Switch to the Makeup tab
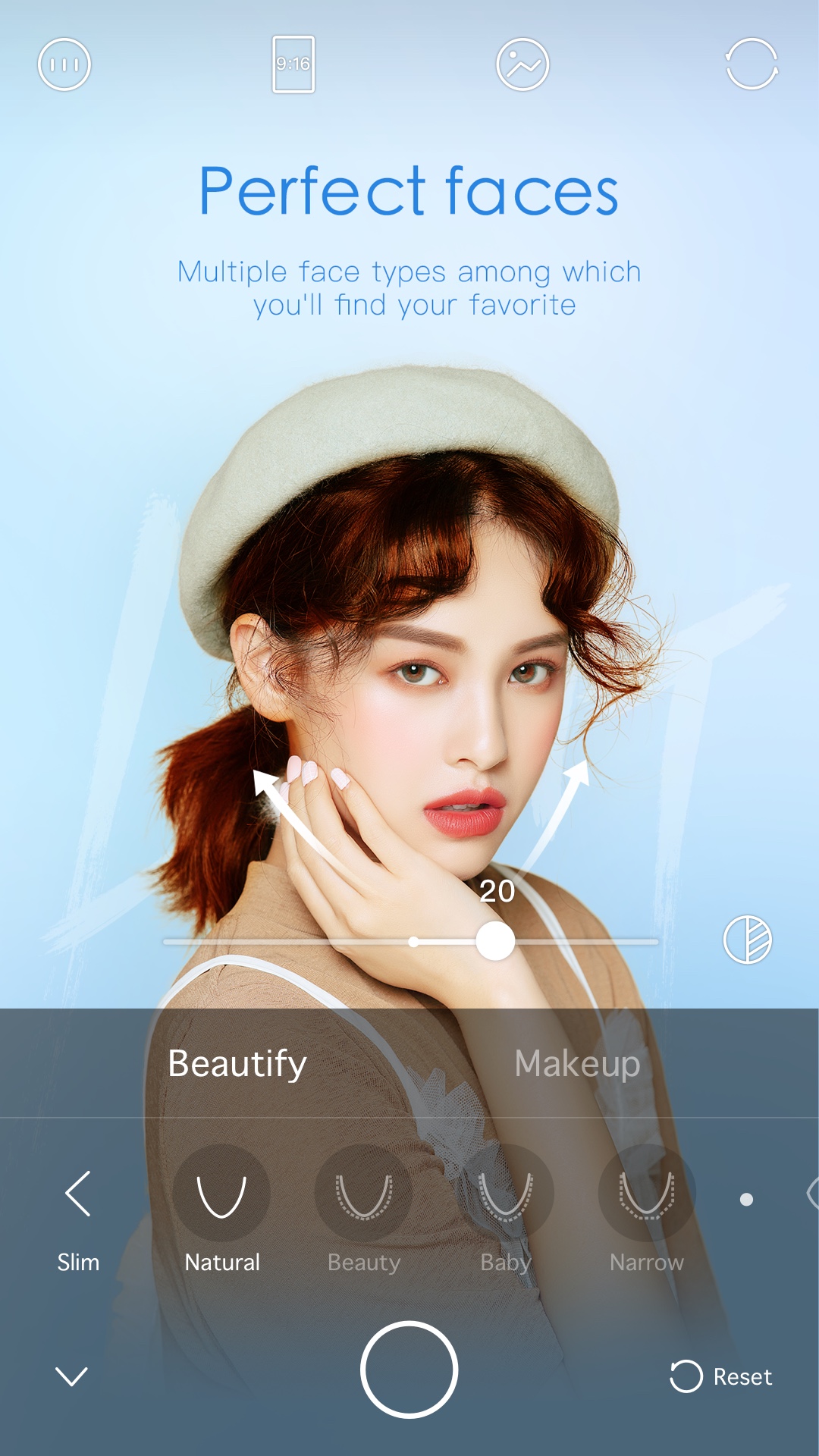The image size is (819, 1456). point(578,1063)
